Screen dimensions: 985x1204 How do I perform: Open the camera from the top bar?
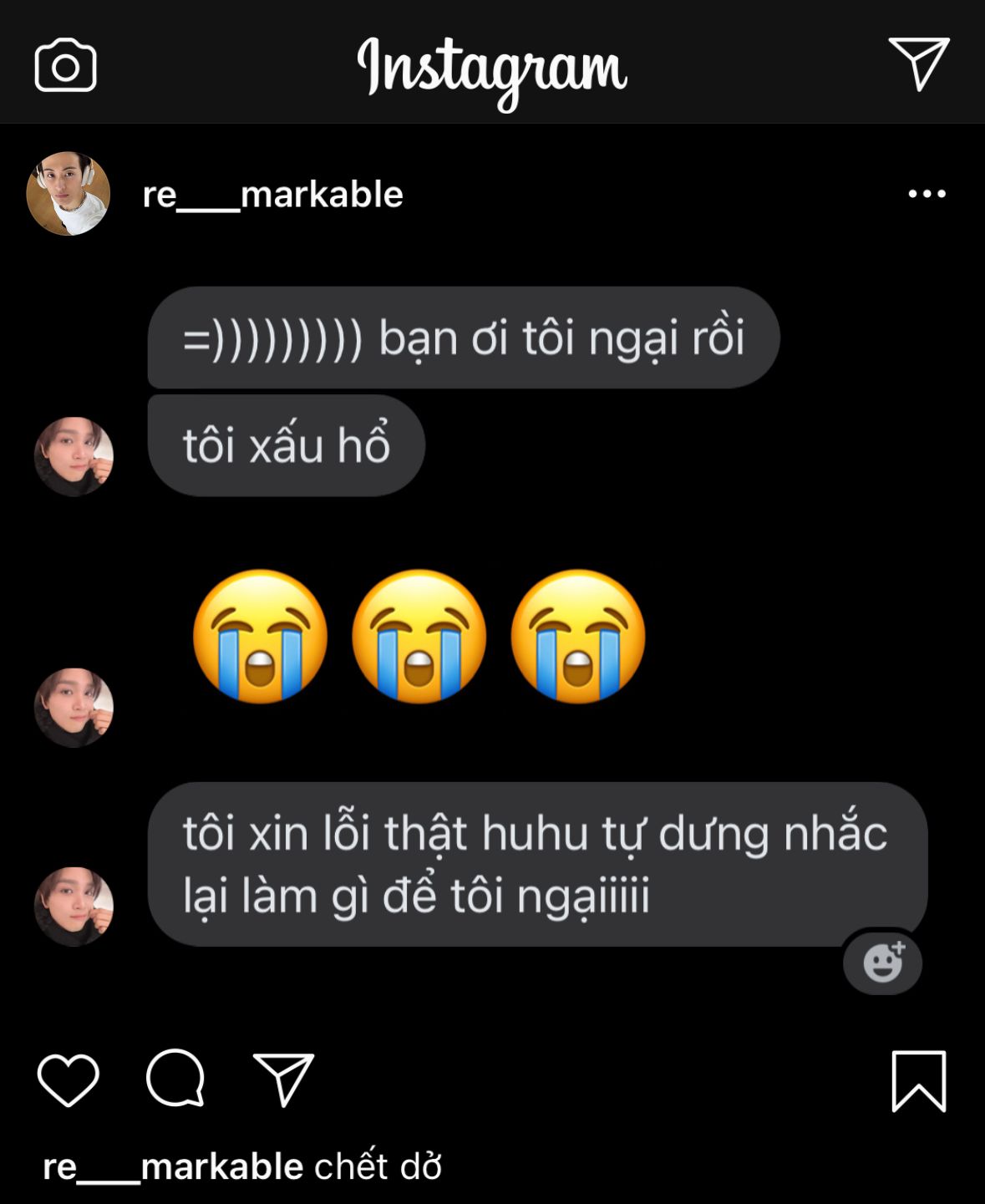(65, 65)
